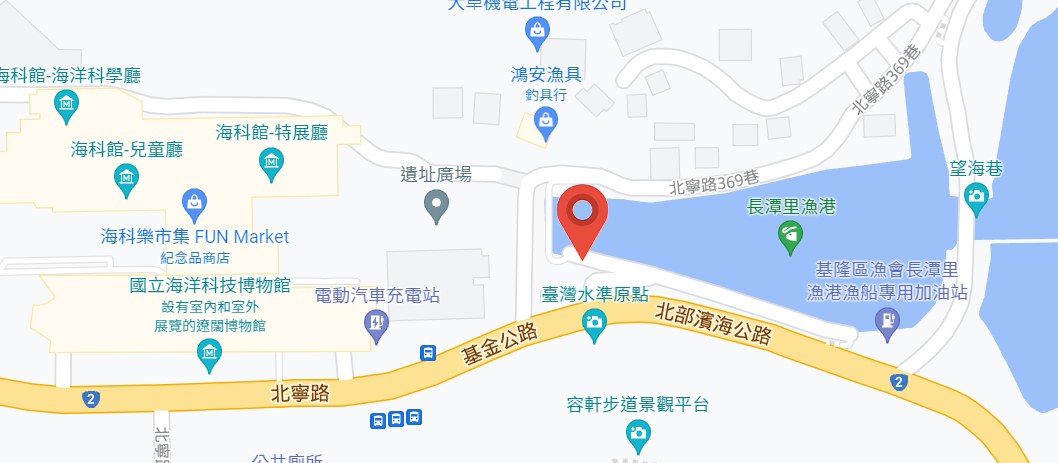This screenshot has width=1058, height=463.
Task: Select the 容軒步道景觀平台 viewpoint marker
Action: click(637, 434)
